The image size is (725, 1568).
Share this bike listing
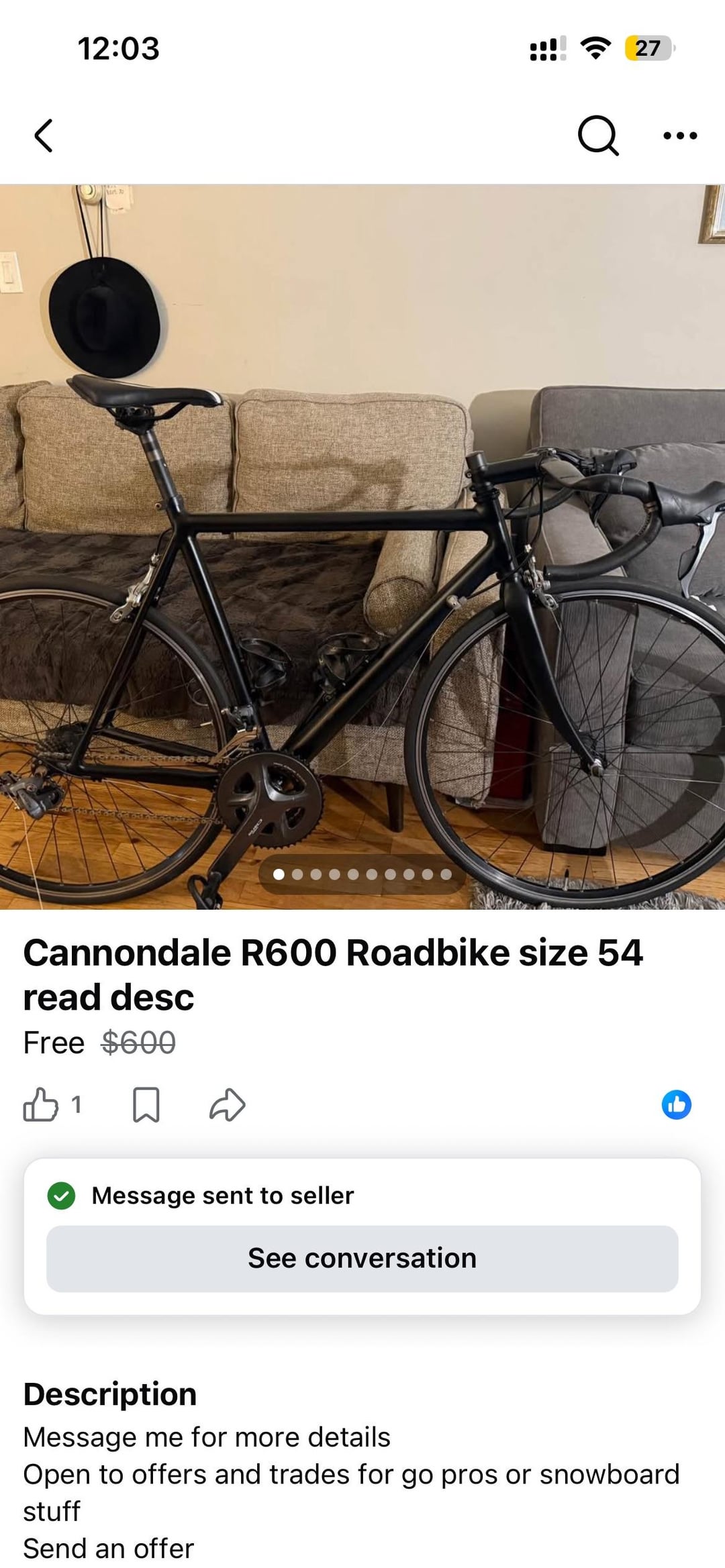[227, 1104]
